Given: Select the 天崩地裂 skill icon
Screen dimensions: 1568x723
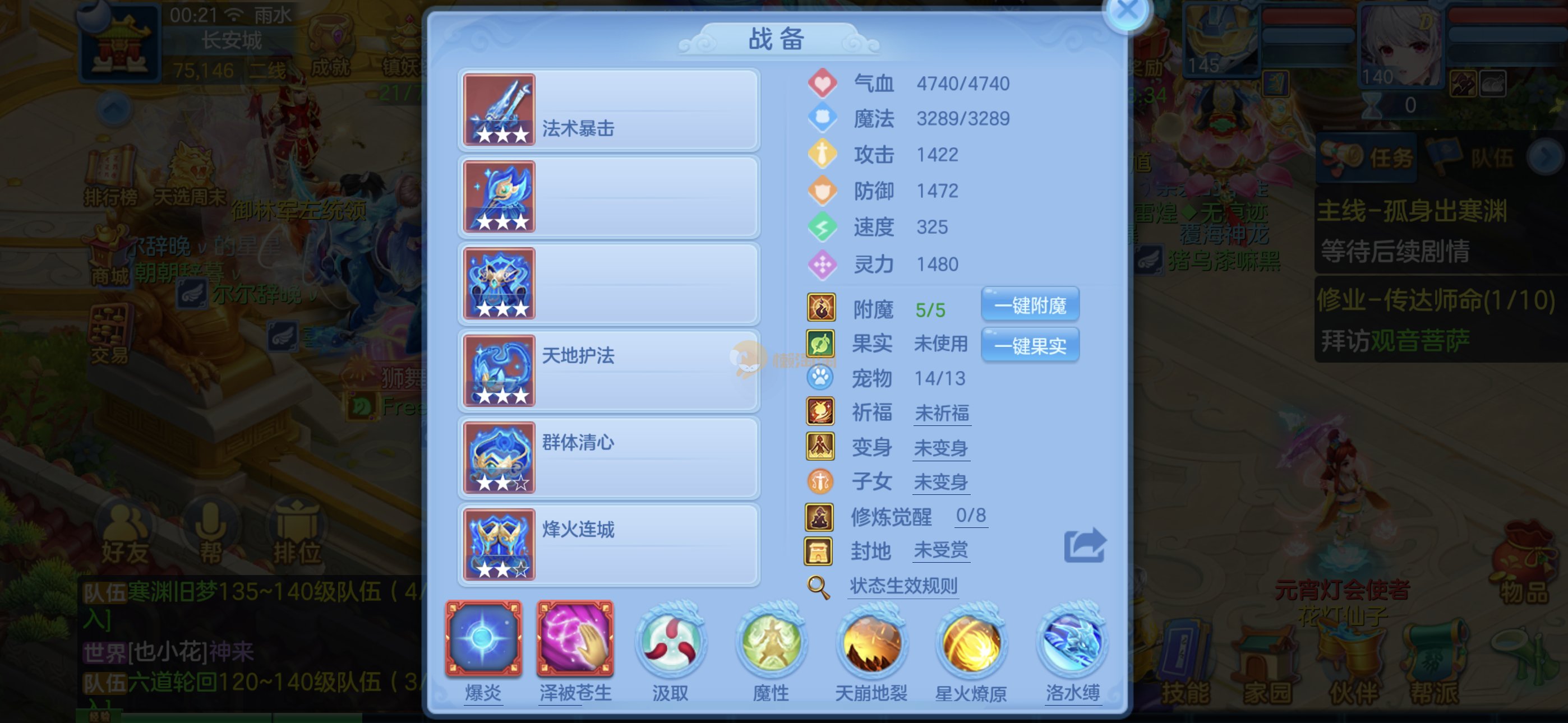Looking at the screenshot, I should pos(871,643).
